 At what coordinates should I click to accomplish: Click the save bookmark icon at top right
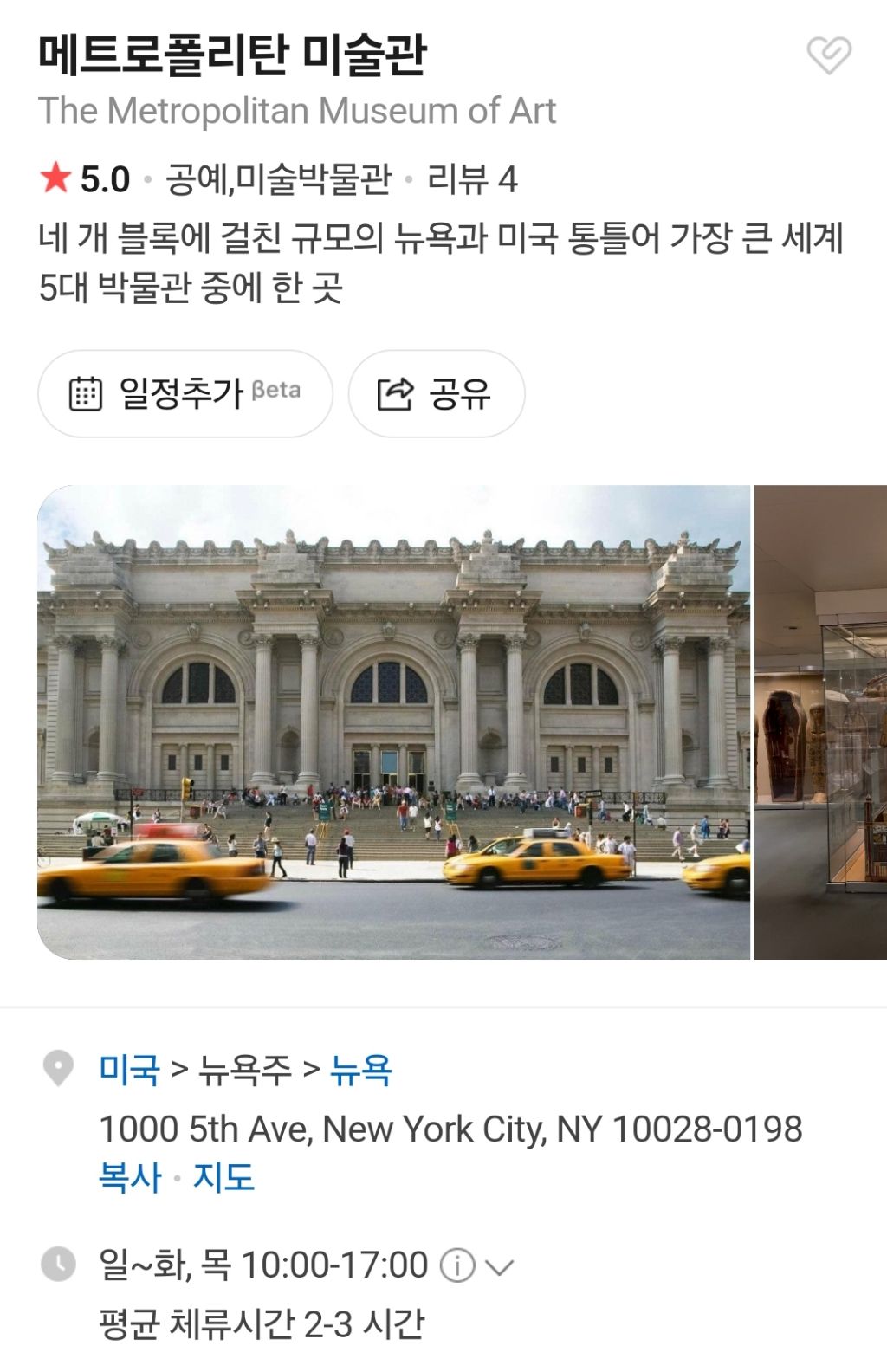(x=829, y=54)
